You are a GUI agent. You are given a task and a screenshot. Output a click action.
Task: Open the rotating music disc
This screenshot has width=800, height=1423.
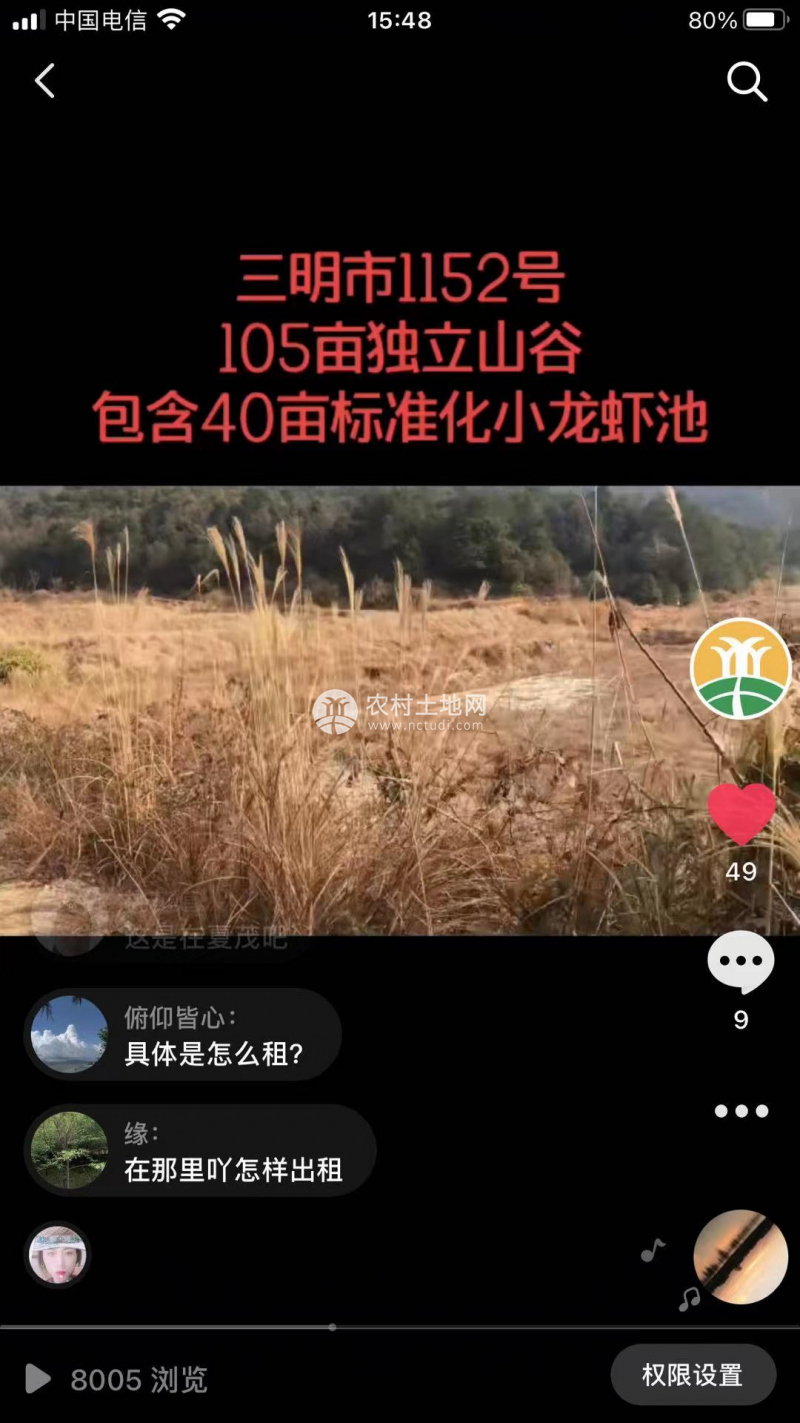[x=741, y=1257]
